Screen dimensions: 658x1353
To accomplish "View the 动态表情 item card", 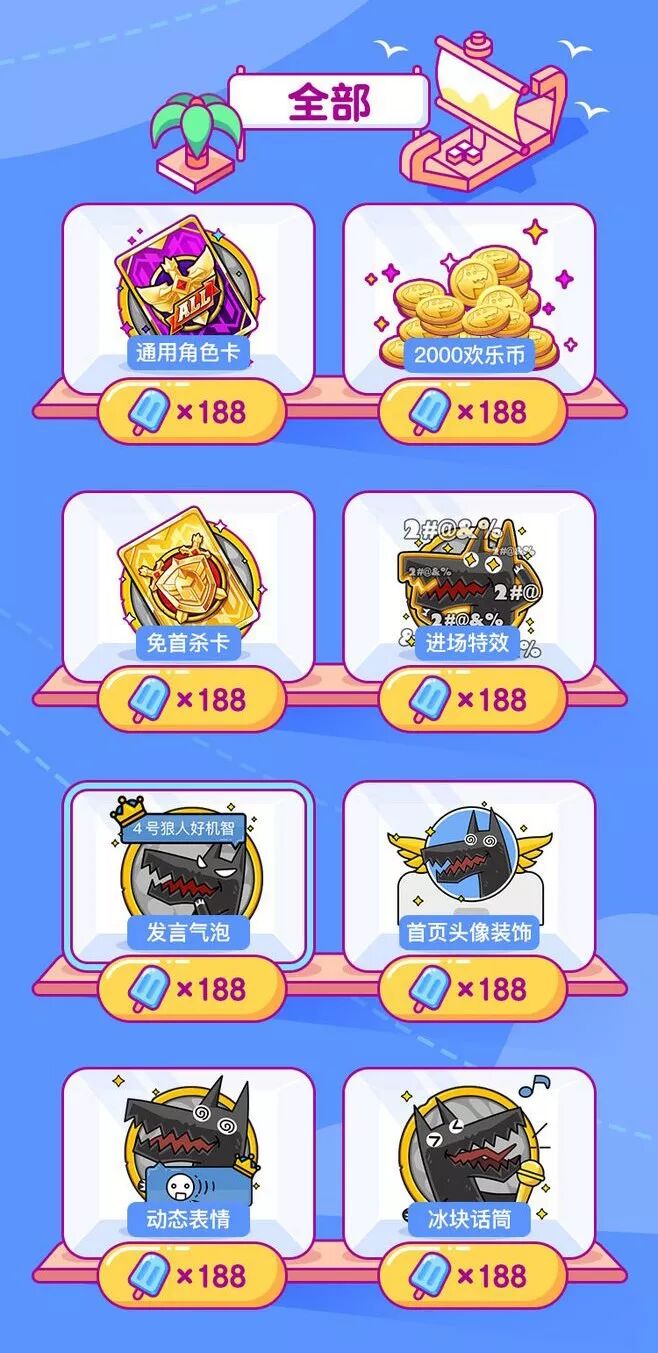I will [x=188, y=1160].
